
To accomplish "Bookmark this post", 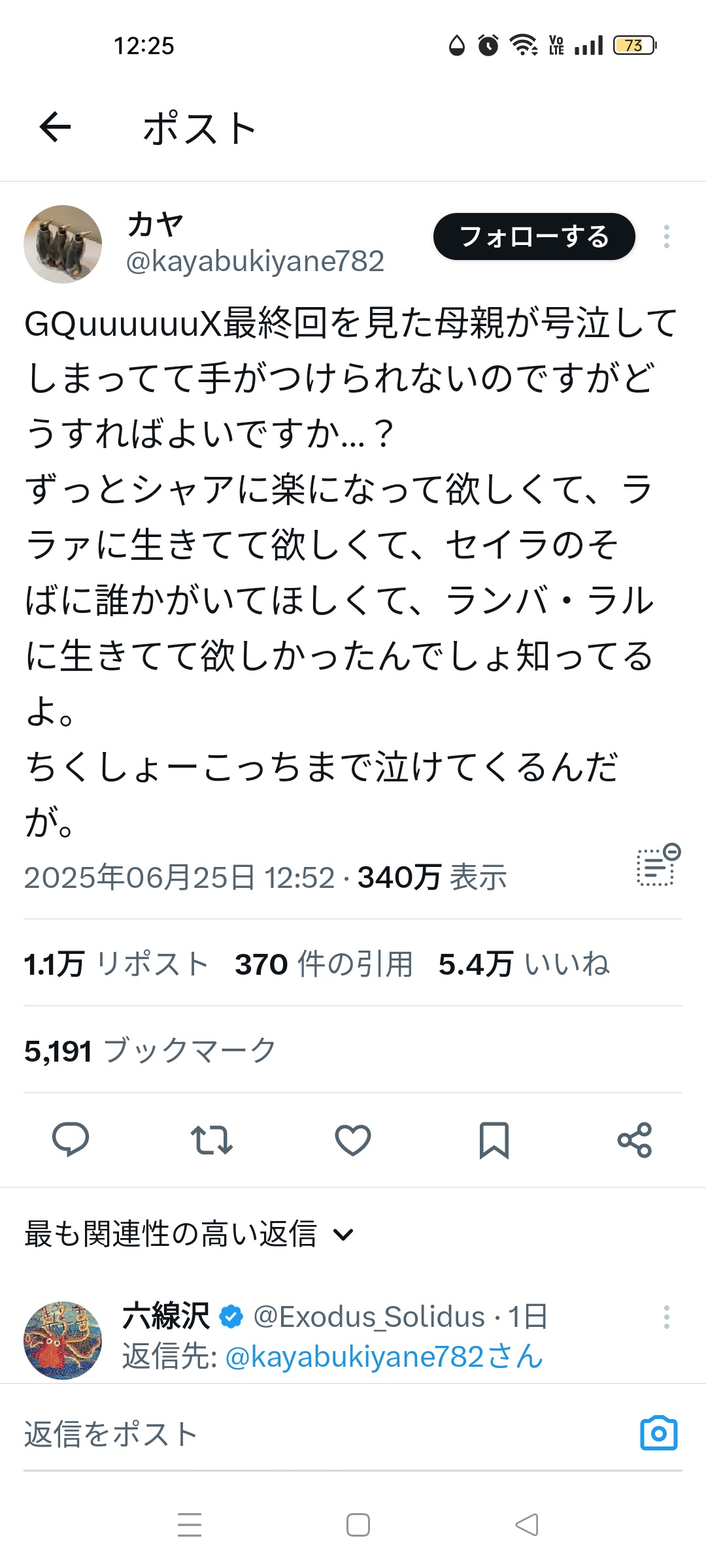I will point(494,1140).
